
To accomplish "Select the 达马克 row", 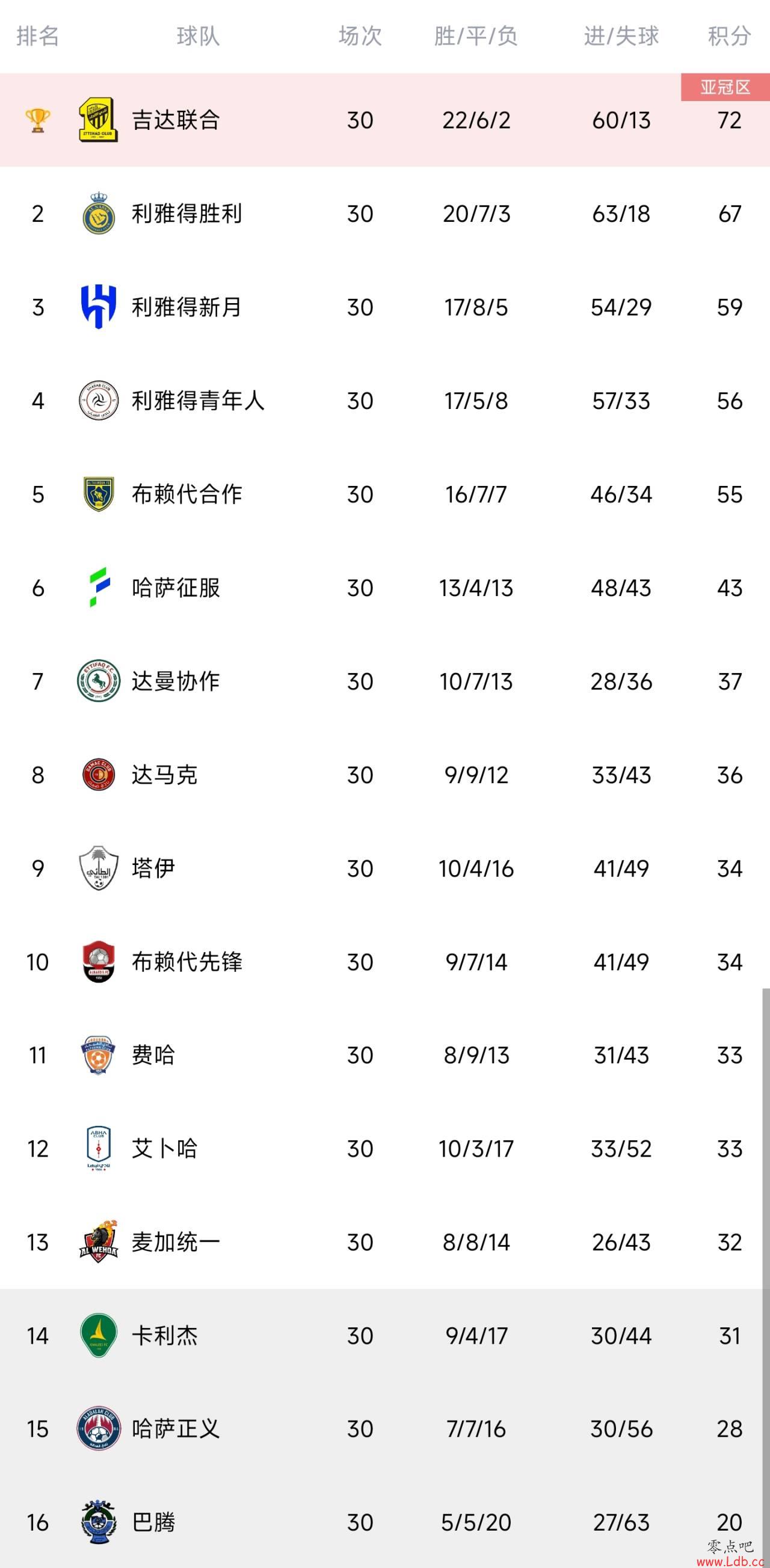I will 384,775.
